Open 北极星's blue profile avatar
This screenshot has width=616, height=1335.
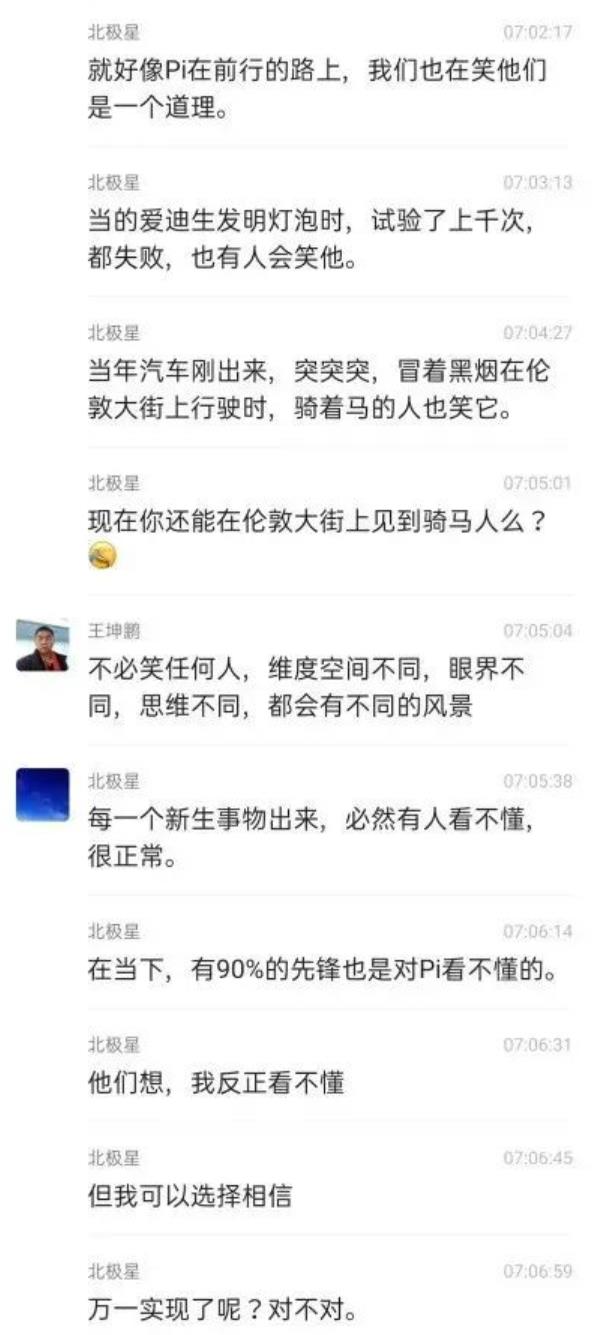pos(42,795)
